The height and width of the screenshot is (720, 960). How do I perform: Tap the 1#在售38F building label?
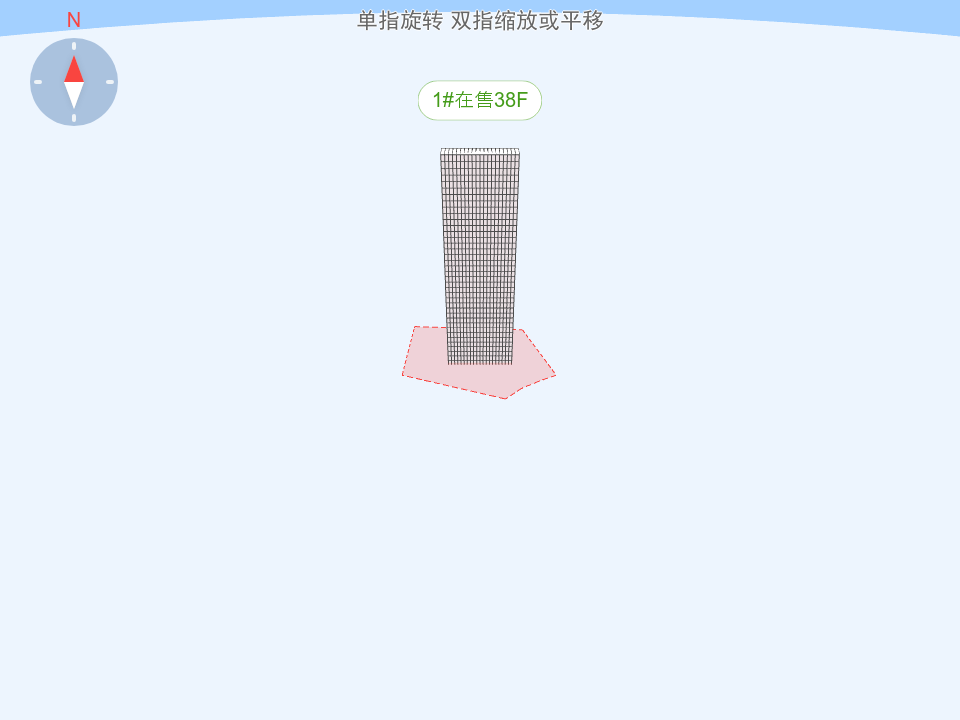(x=480, y=100)
